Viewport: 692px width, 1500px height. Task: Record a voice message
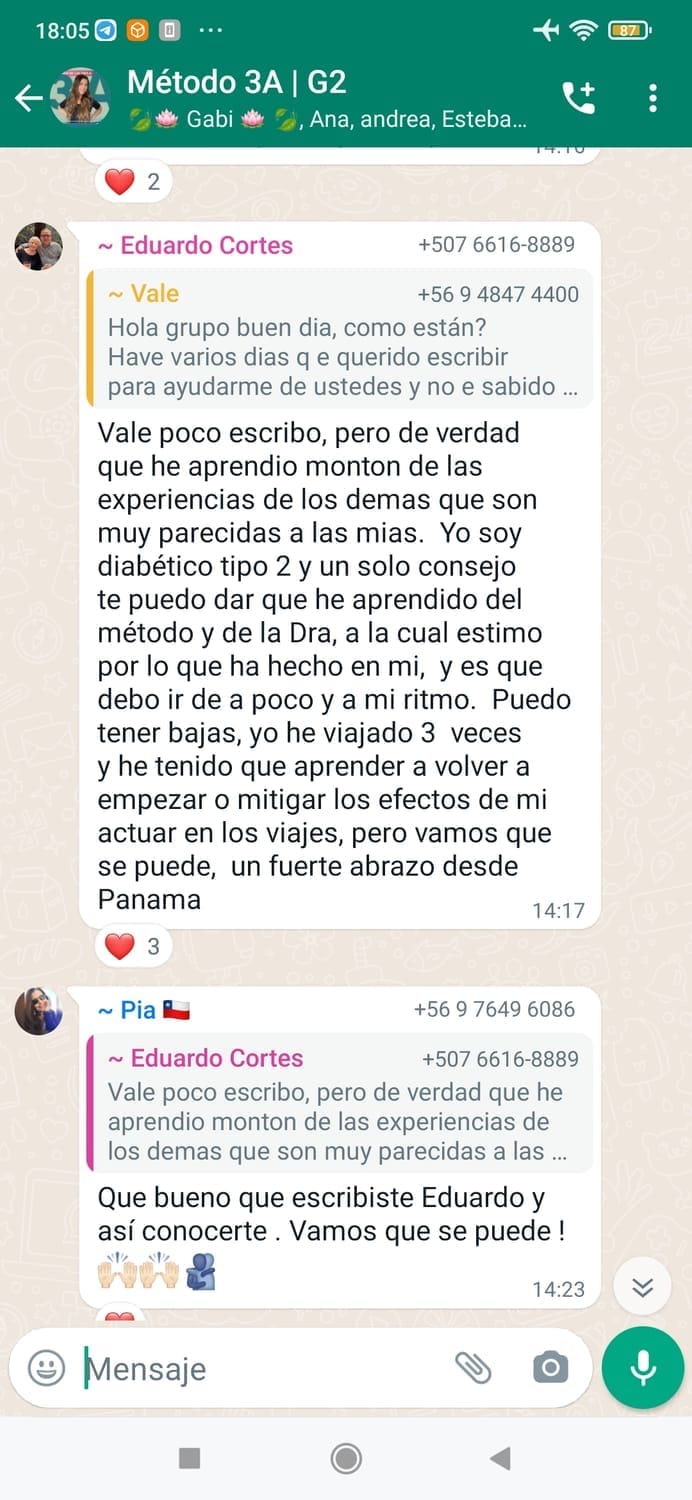coord(643,1367)
